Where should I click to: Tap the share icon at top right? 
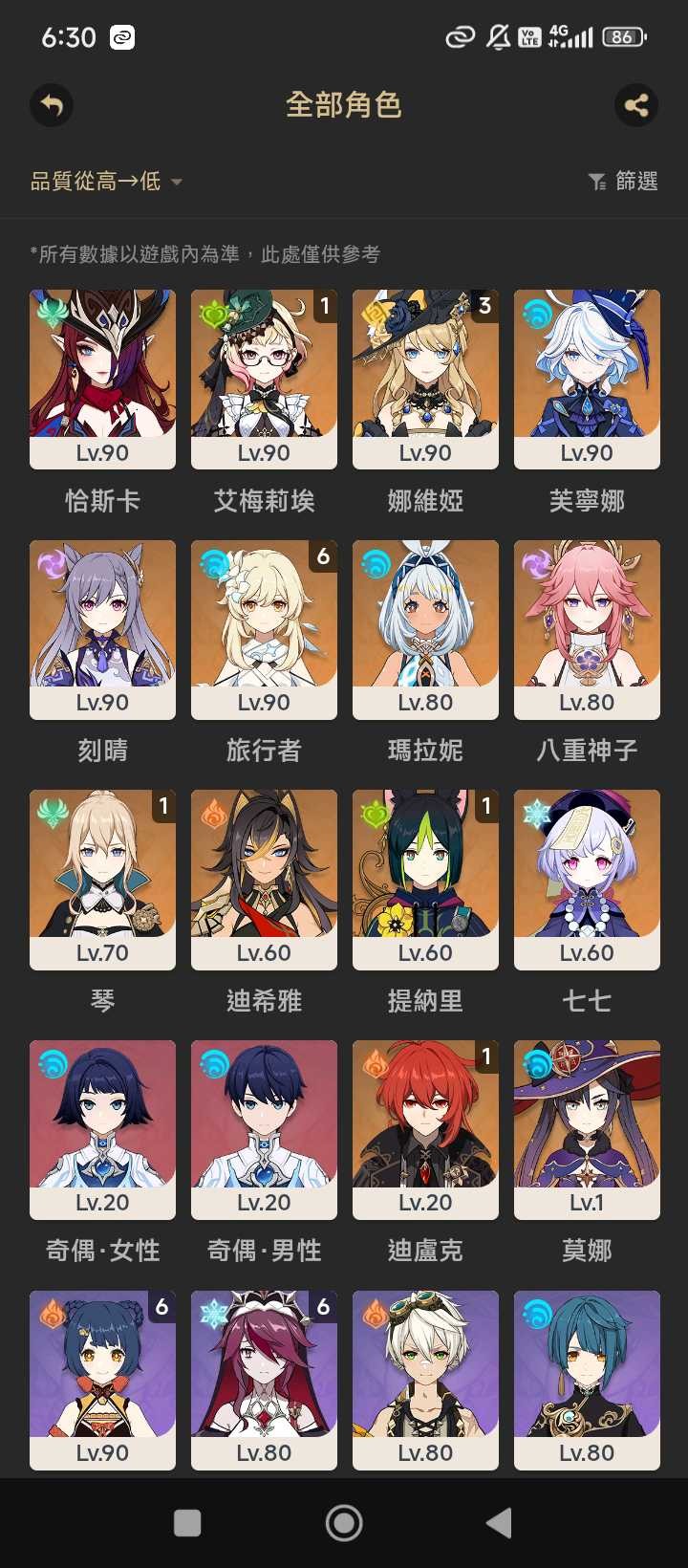click(636, 105)
